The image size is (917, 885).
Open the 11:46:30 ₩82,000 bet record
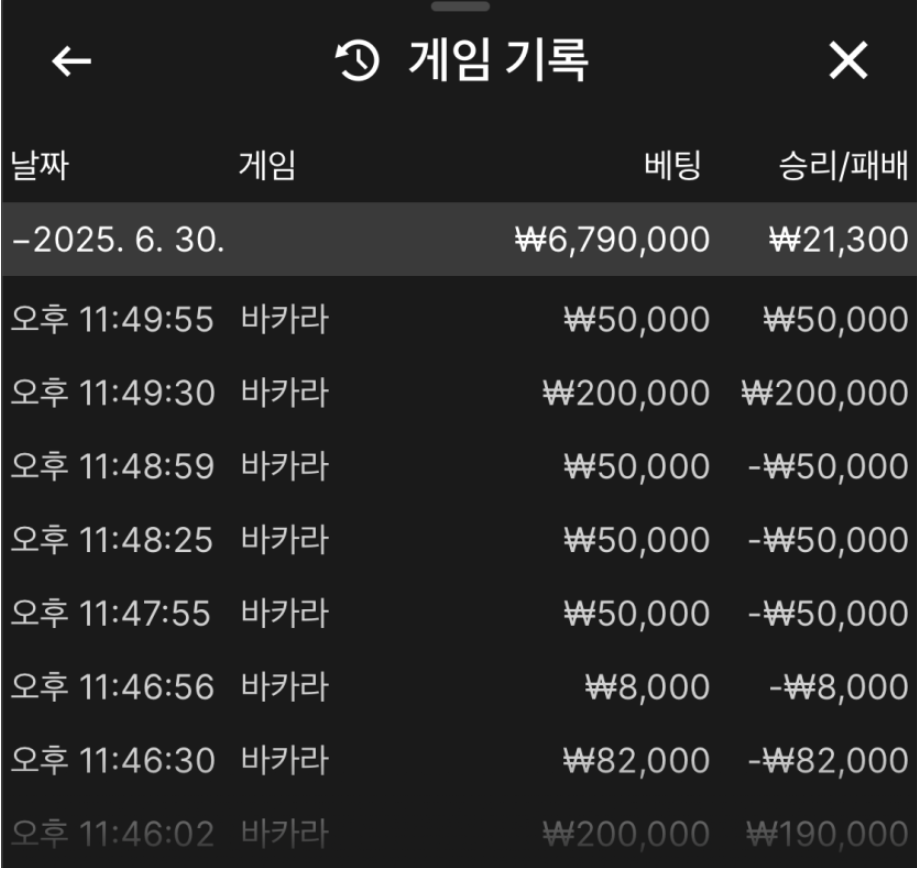458,761
